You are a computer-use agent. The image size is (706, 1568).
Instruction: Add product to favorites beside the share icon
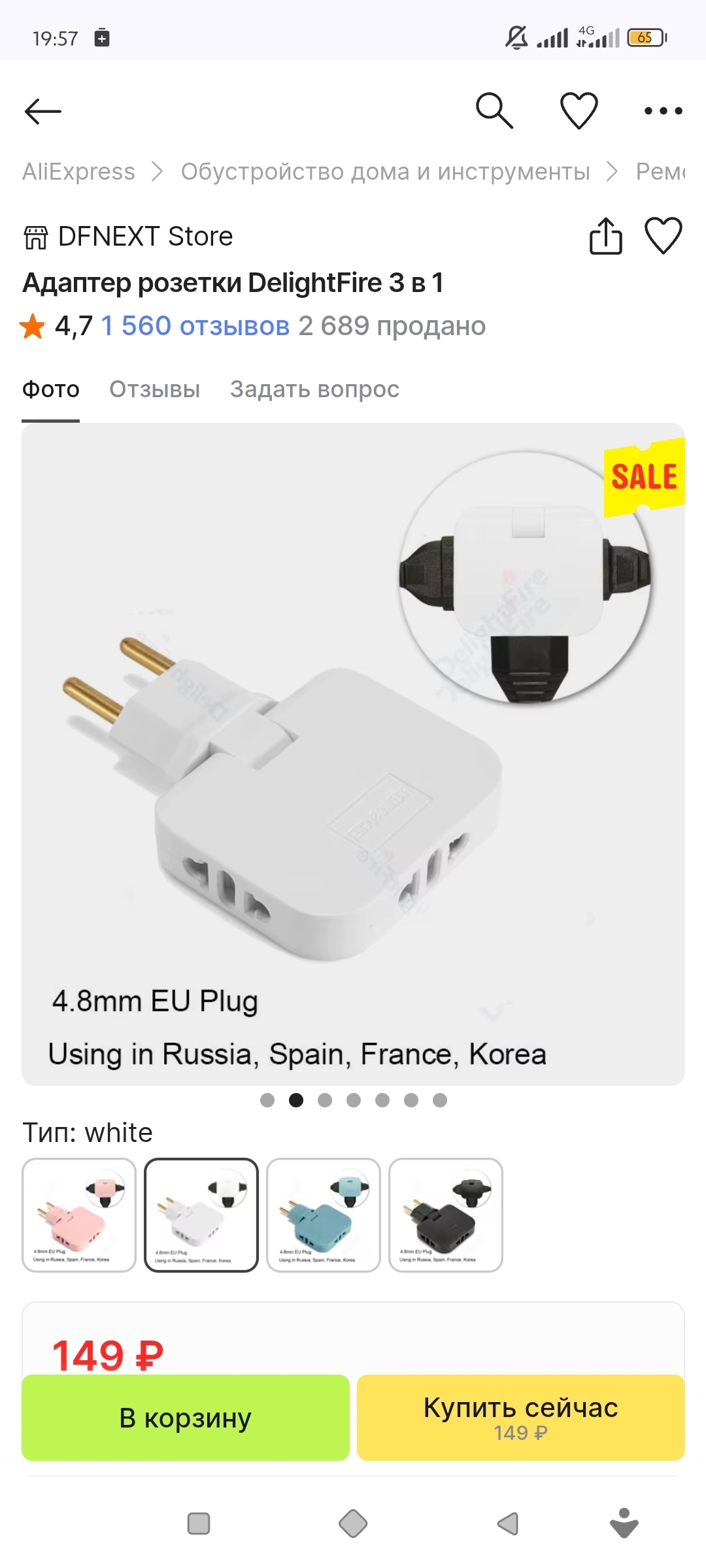(663, 236)
